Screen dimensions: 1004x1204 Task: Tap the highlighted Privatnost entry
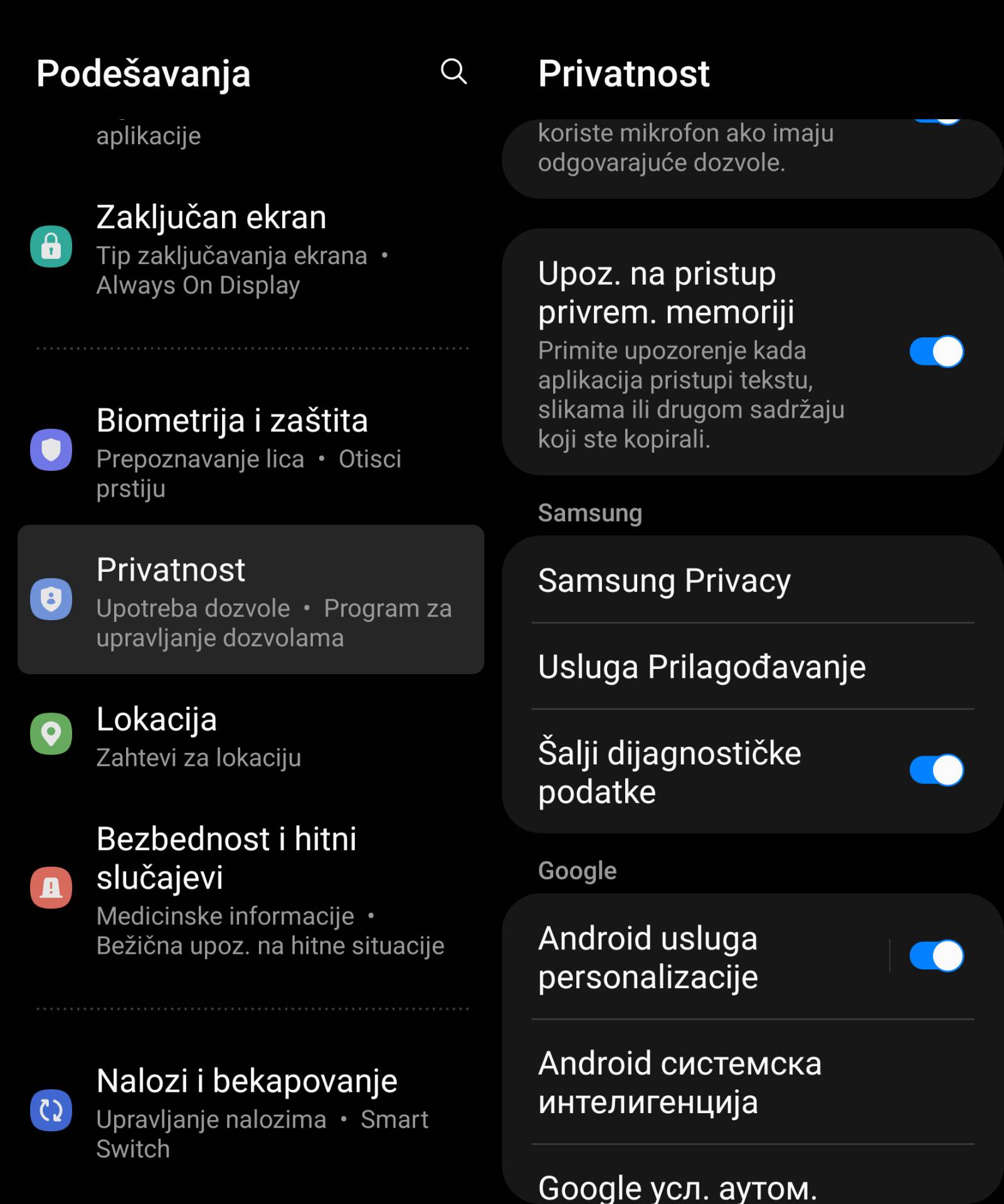pyautogui.click(x=251, y=600)
